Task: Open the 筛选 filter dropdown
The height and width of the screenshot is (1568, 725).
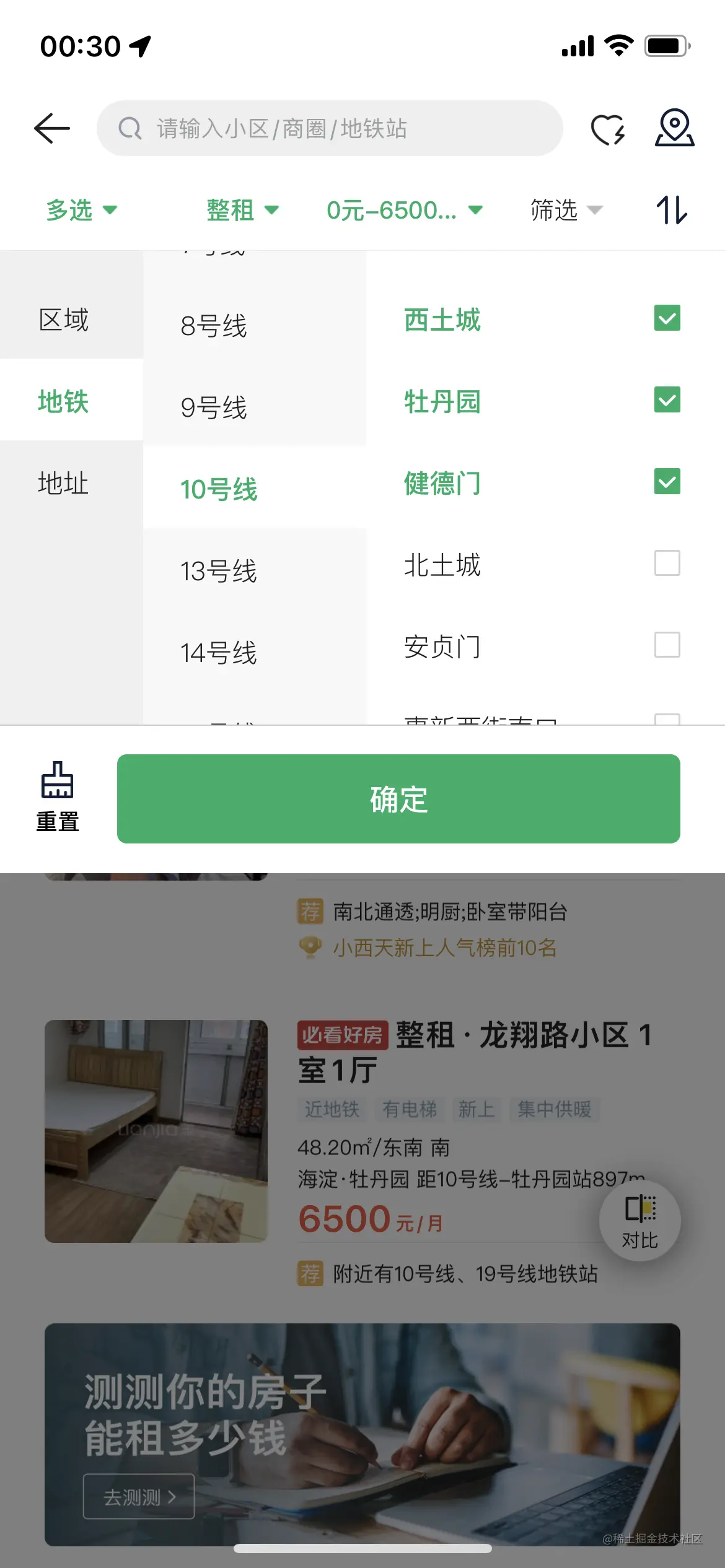Action: (566, 211)
